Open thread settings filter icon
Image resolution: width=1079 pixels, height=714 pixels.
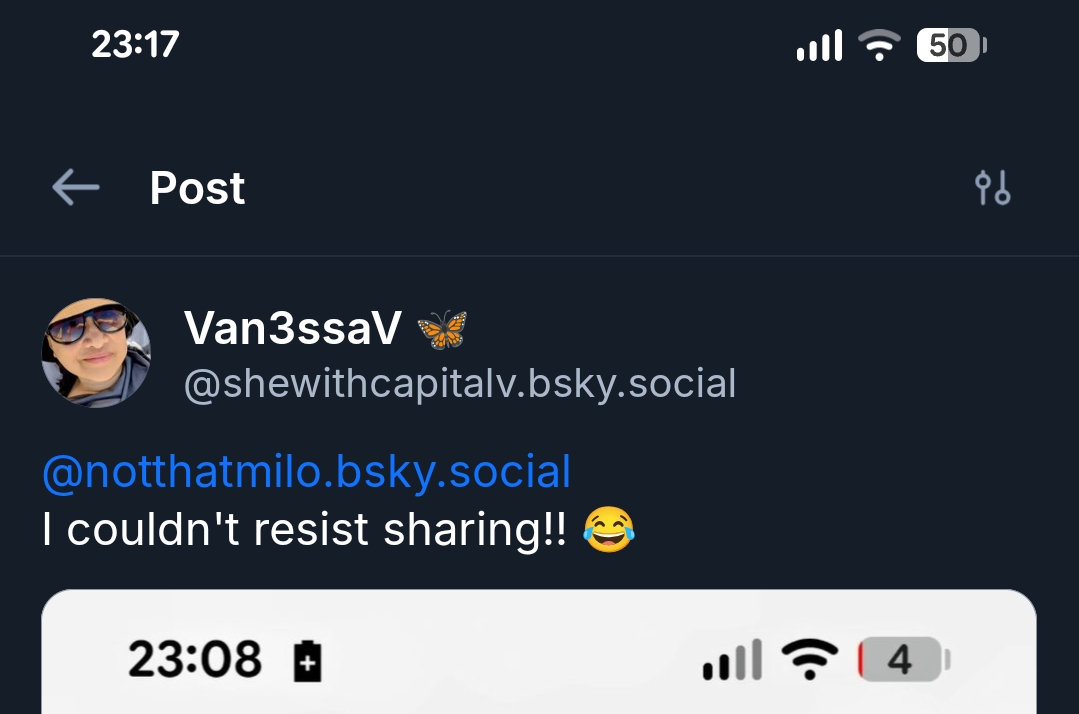tap(992, 187)
